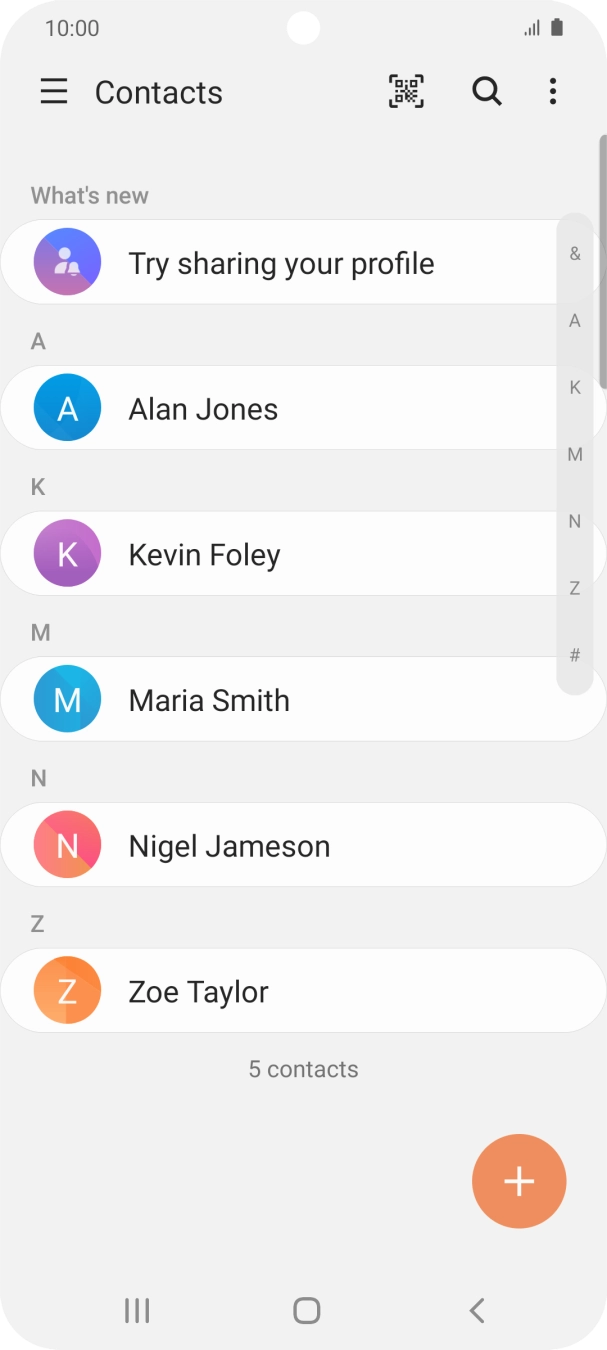This screenshot has width=607, height=1350.
Task: Jump to letter M in index bar
Action: (575, 454)
